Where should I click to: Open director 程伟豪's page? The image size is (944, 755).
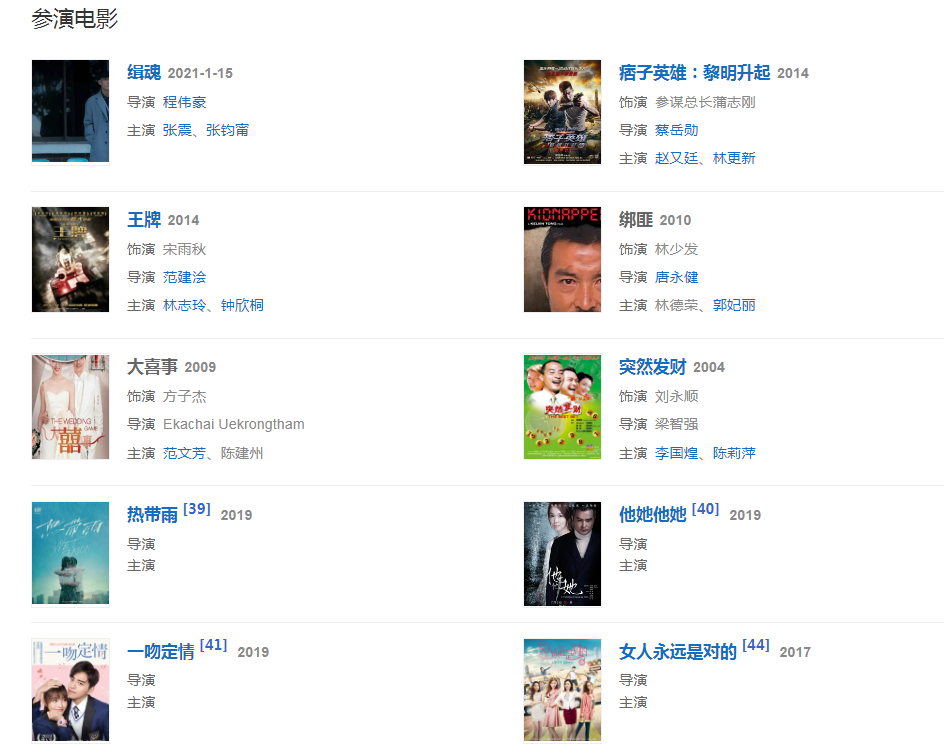pyautogui.click(x=185, y=102)
